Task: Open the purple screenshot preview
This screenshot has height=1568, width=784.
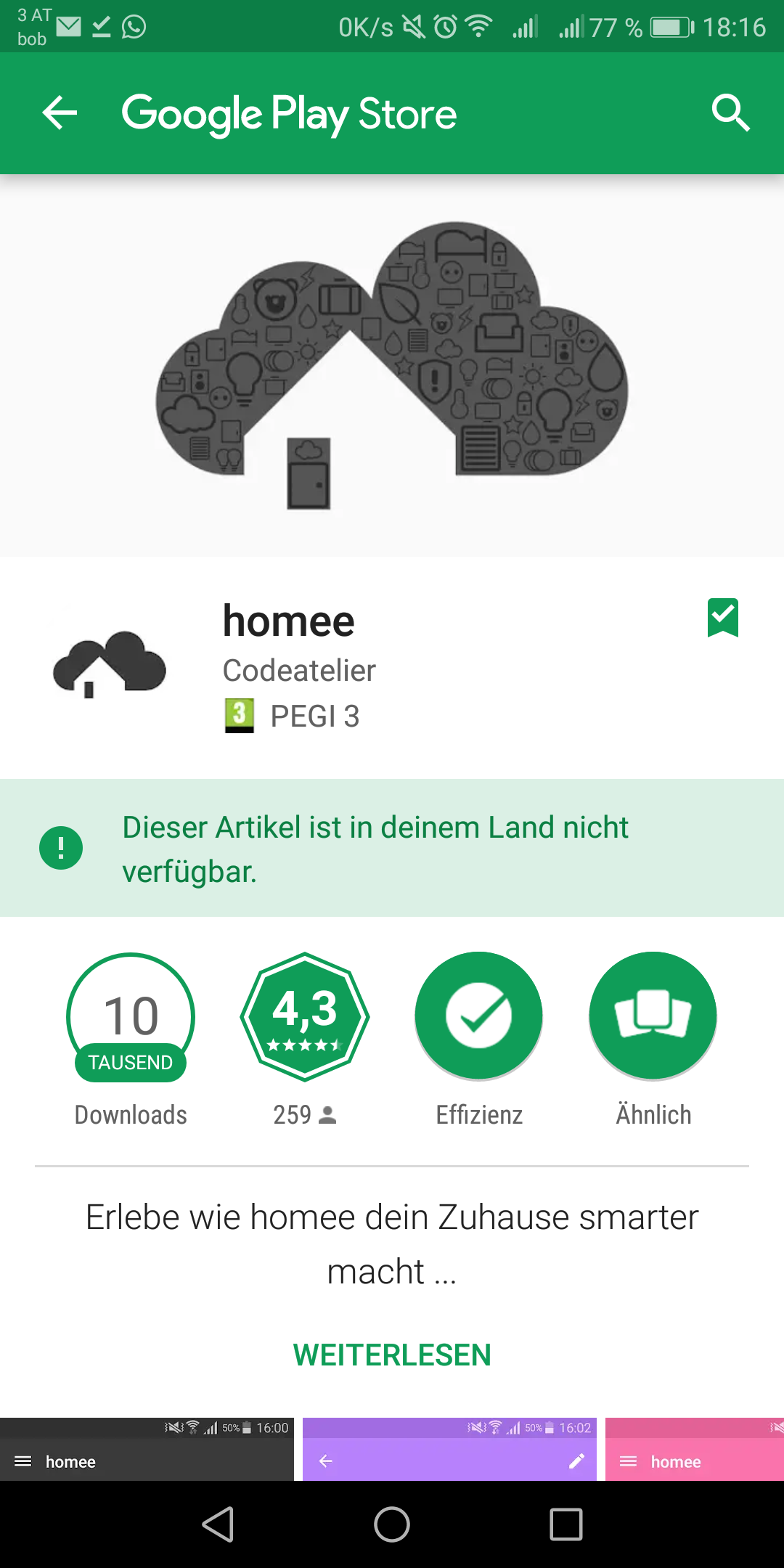Action: [x=449, y=1449]
